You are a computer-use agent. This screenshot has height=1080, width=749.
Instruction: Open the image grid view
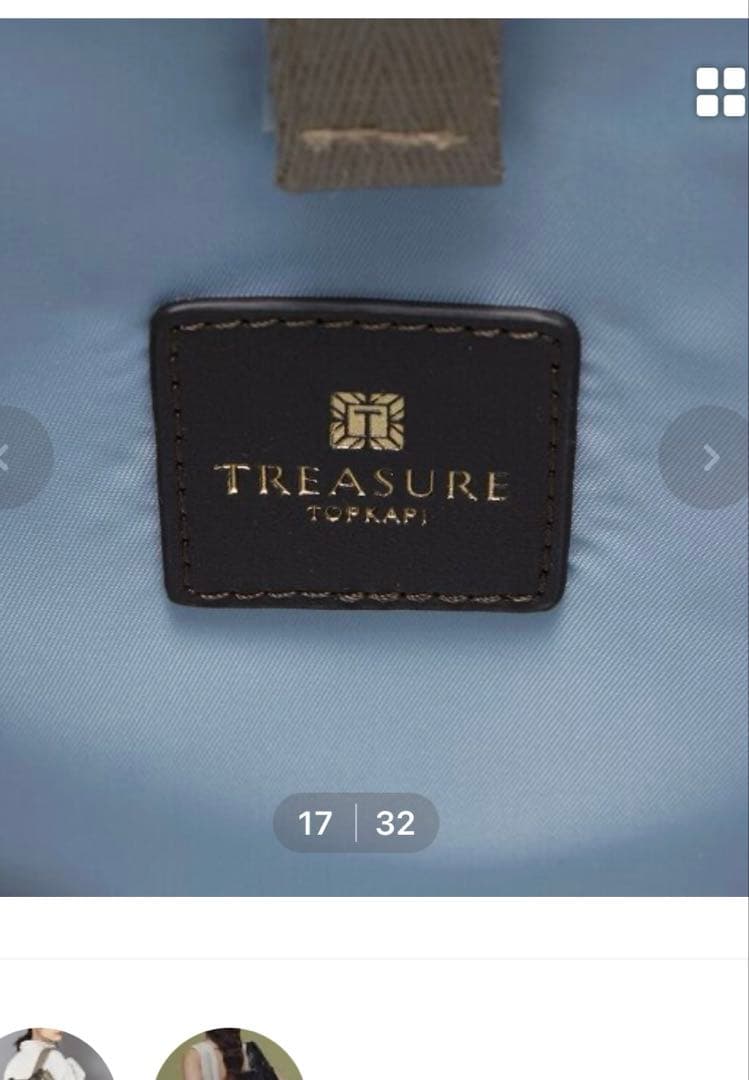point(720,92)
